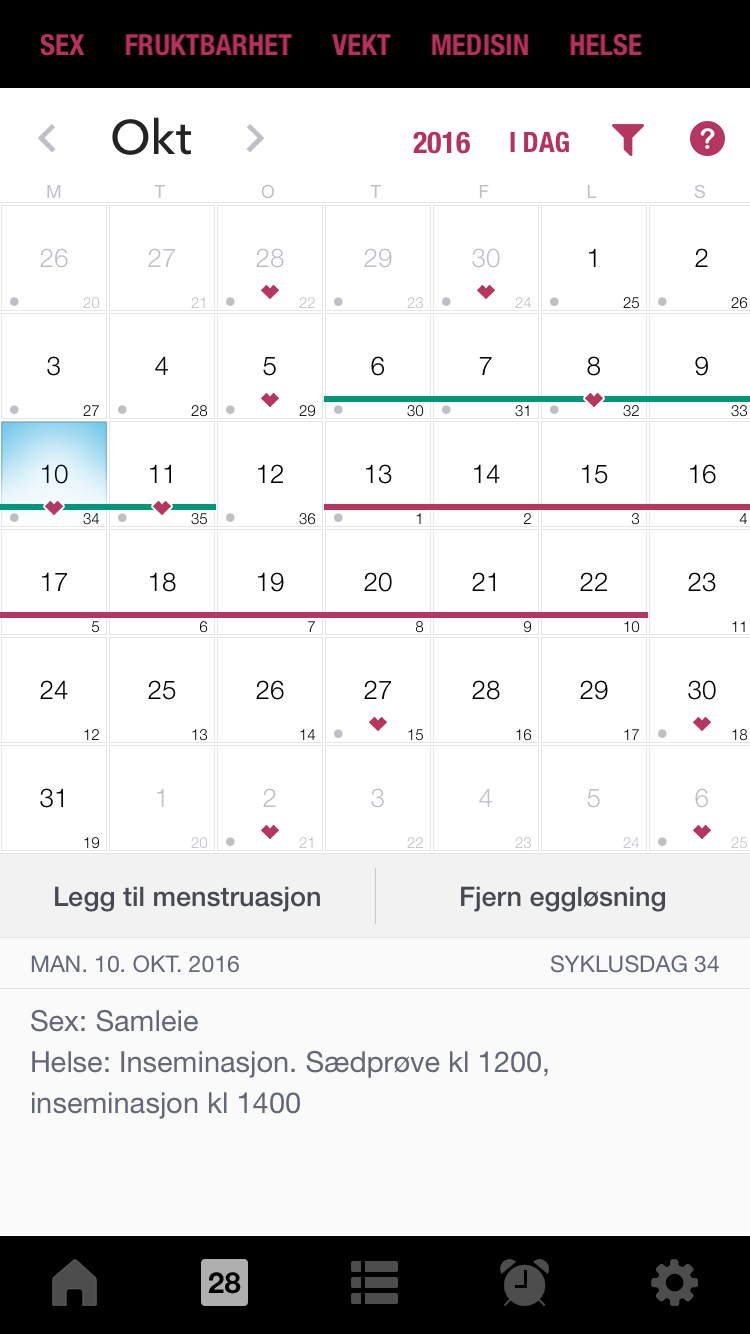Switch to the FRUKTBARHET tab
The width and height of the screenshot is (750, 1334).
(208, 44)
